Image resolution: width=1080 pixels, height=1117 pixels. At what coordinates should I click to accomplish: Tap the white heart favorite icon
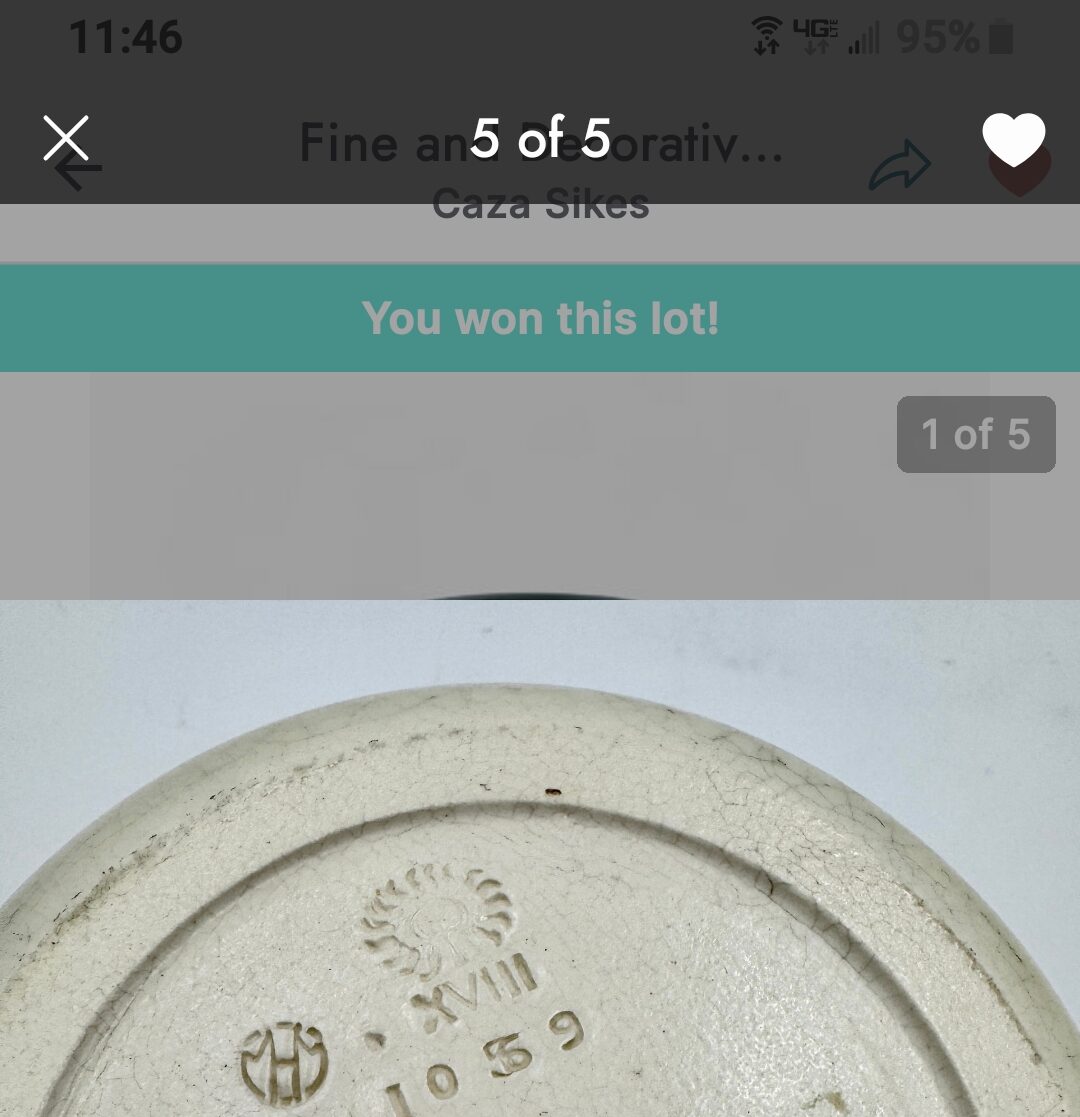[x=1013, y=139]
